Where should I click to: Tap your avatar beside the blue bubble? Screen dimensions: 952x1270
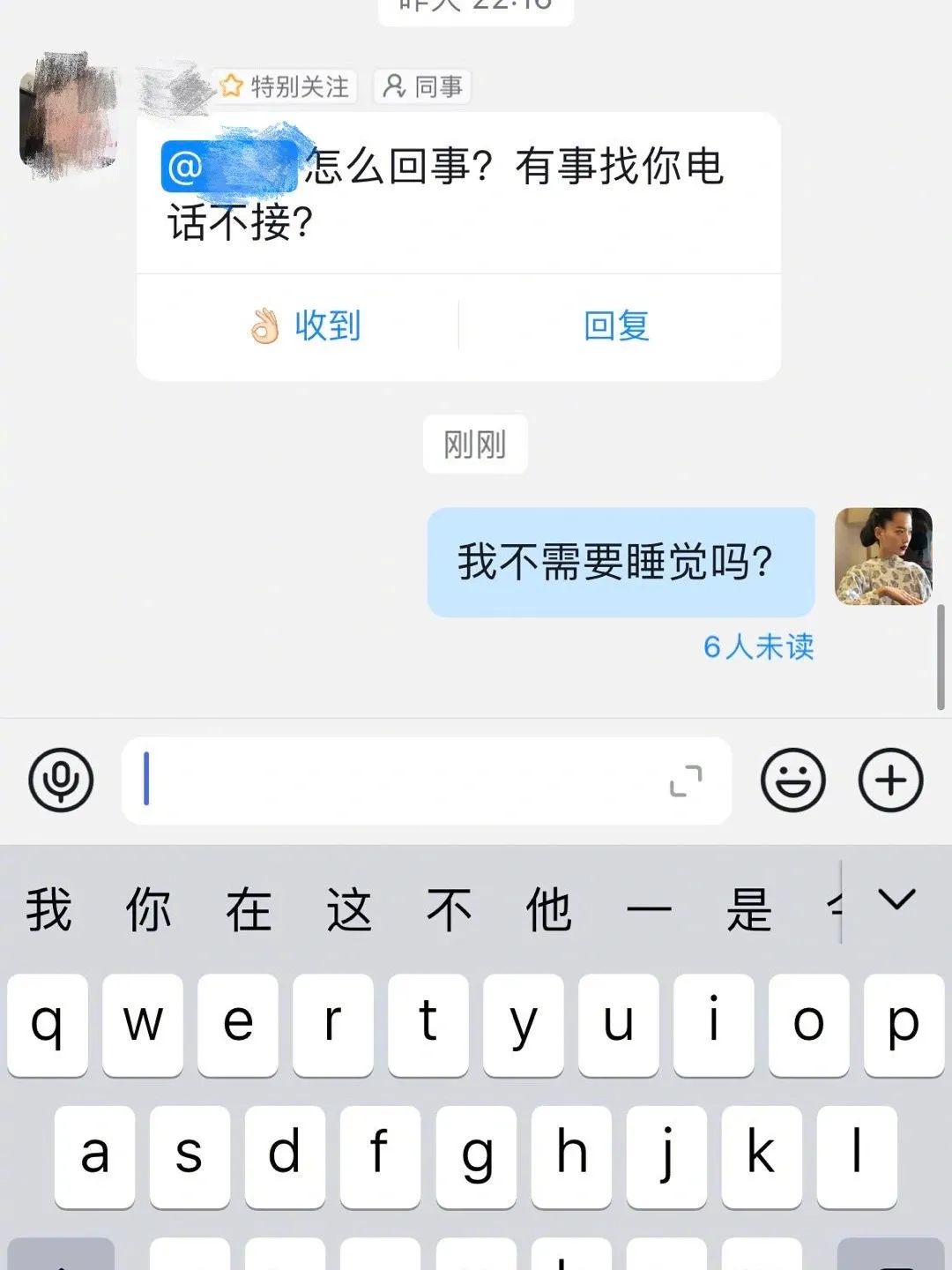coord(885,555)
